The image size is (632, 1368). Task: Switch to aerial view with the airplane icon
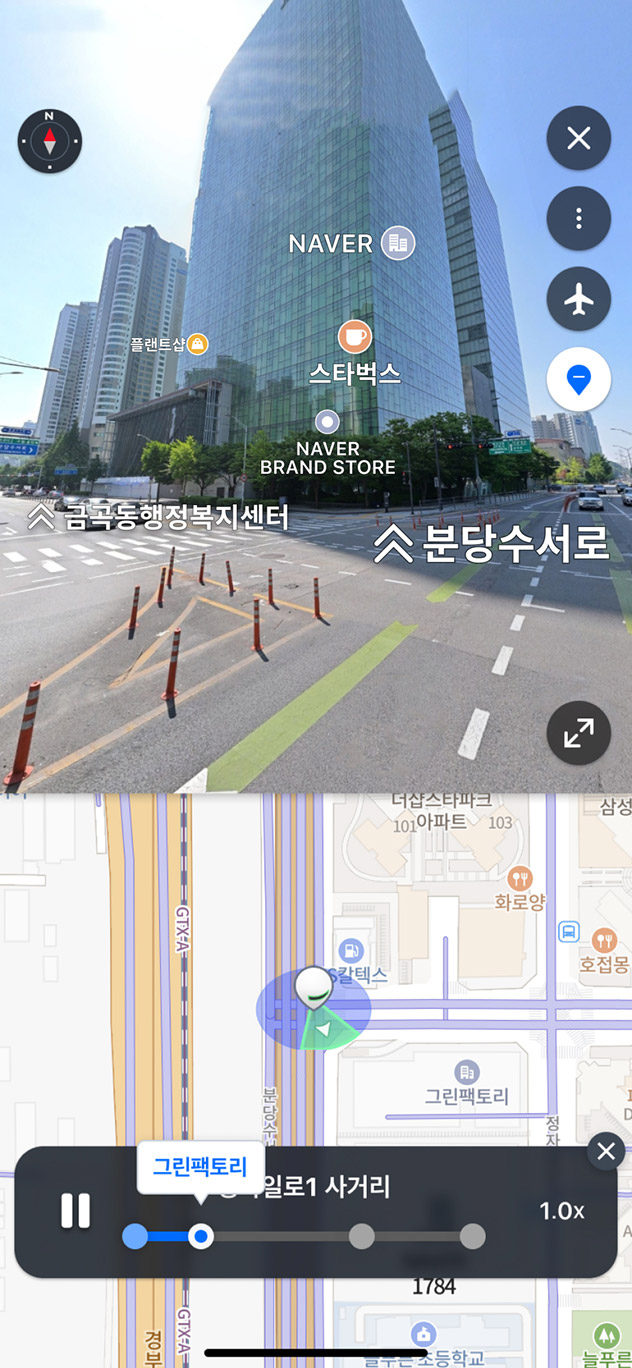click(578, 299)
